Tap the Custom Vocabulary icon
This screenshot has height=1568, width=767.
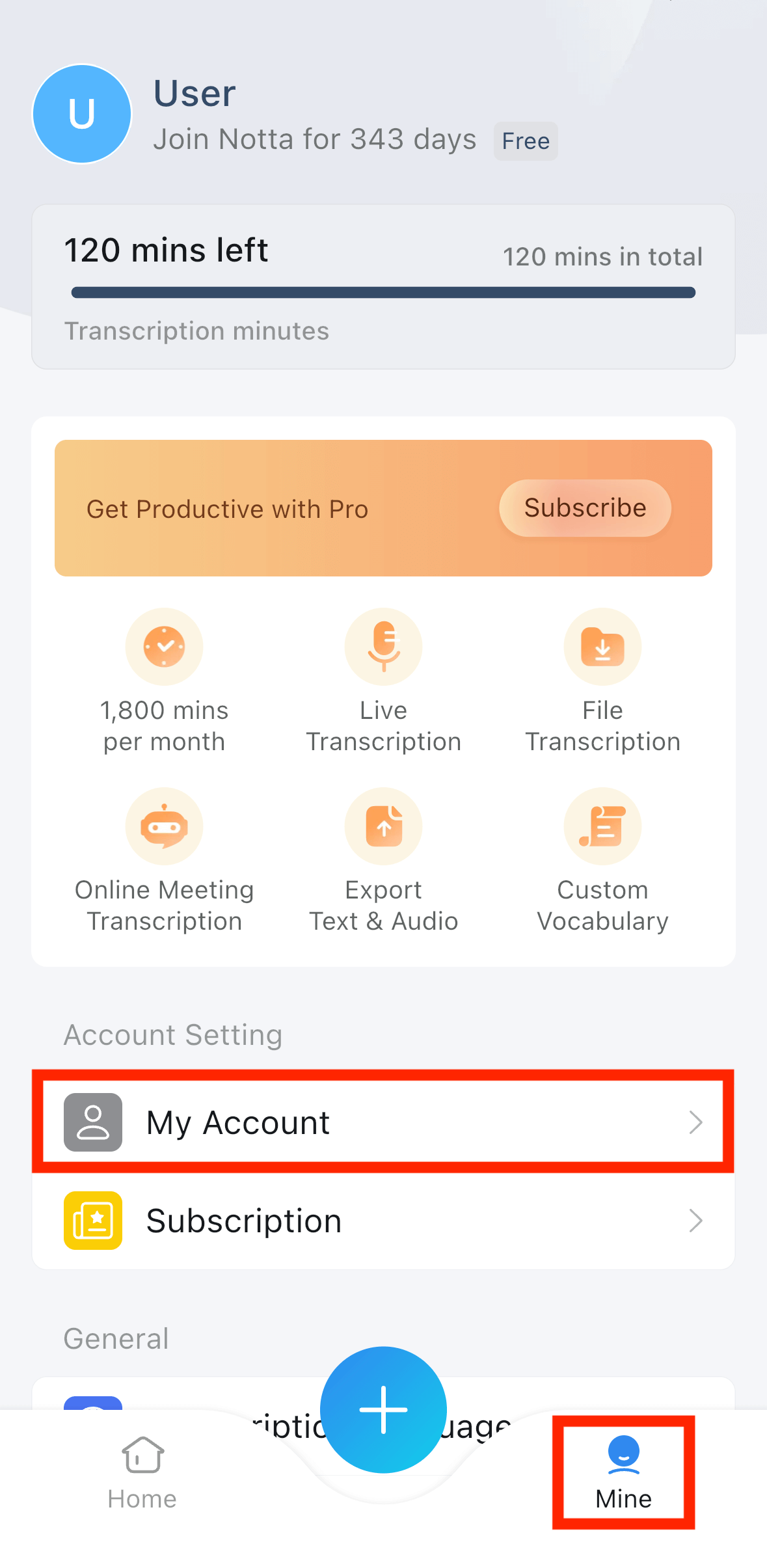click(602, 826)
